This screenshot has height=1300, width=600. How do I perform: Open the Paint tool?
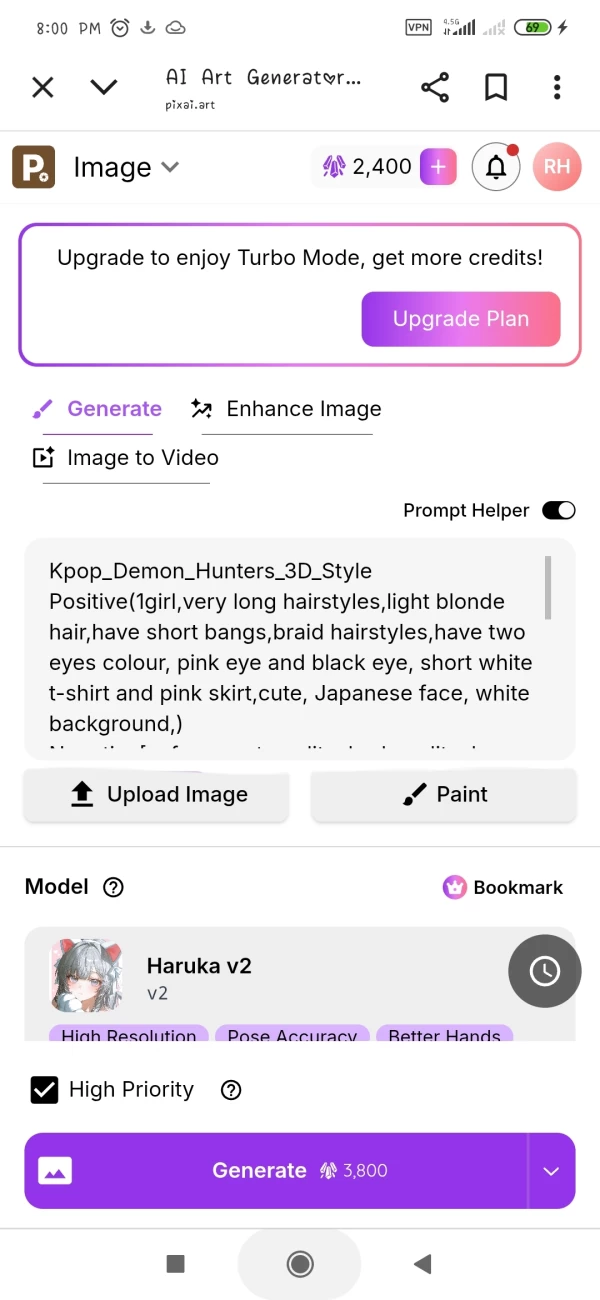(x=444, y=795)
